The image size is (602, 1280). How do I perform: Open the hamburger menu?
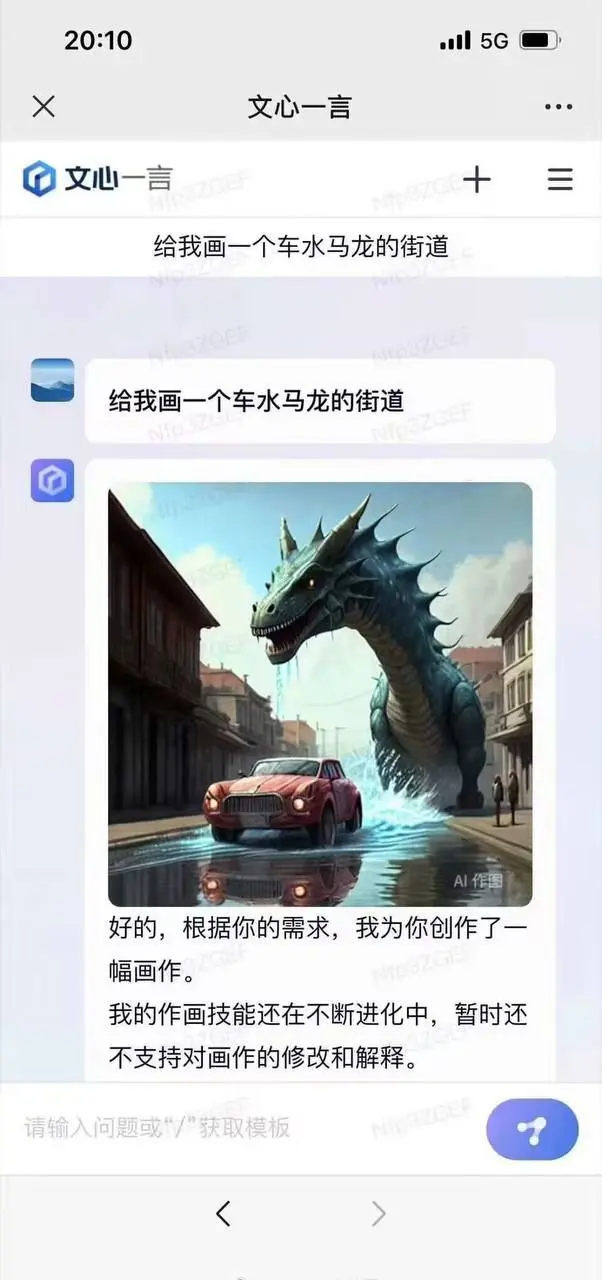coord(560,179)
